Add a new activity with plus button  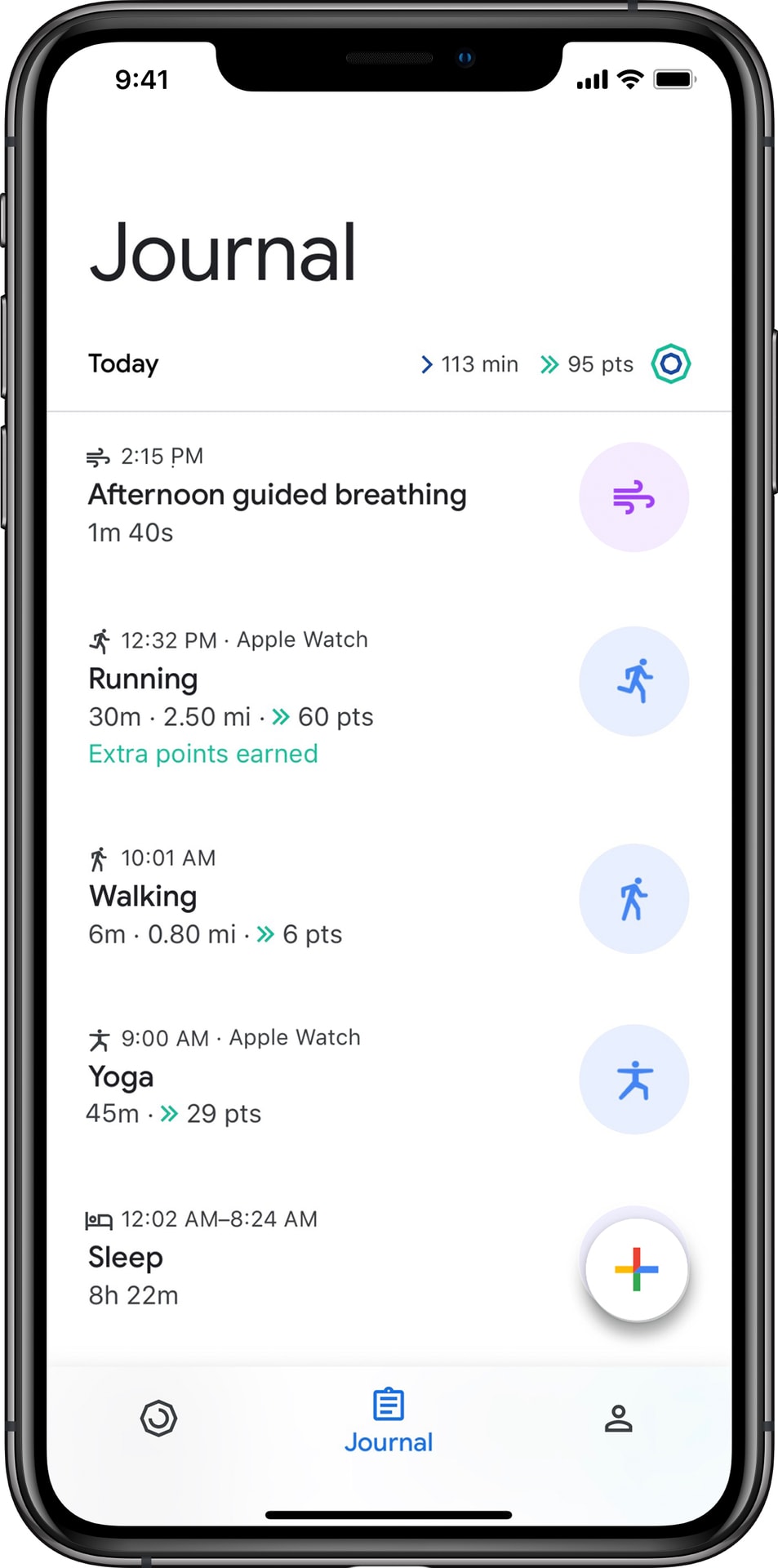(636, 1269)
